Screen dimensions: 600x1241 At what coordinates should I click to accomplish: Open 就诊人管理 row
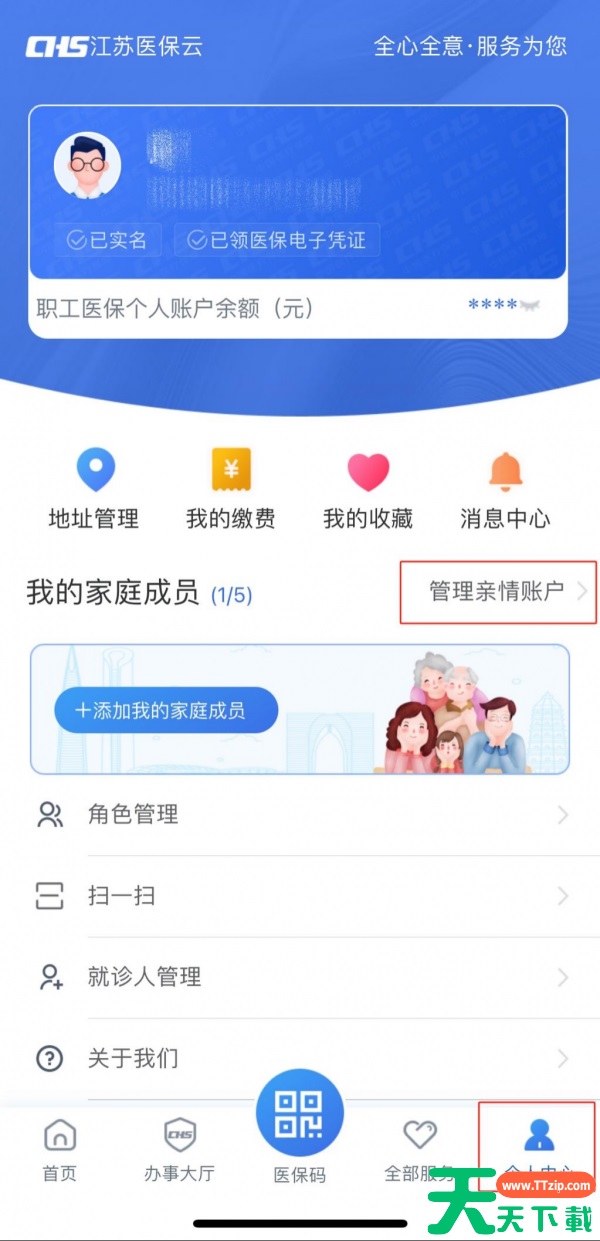(x=300, y=977)
